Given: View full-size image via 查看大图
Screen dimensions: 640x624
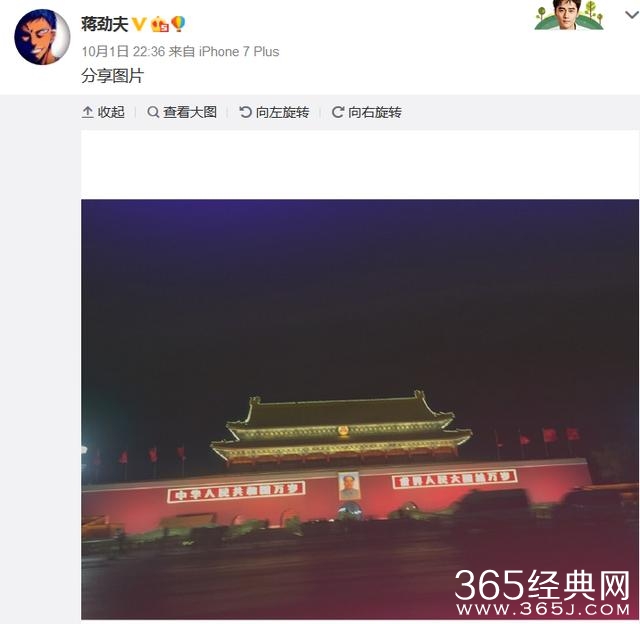Looking at the screenshot, I should click(x=182, y=112).
